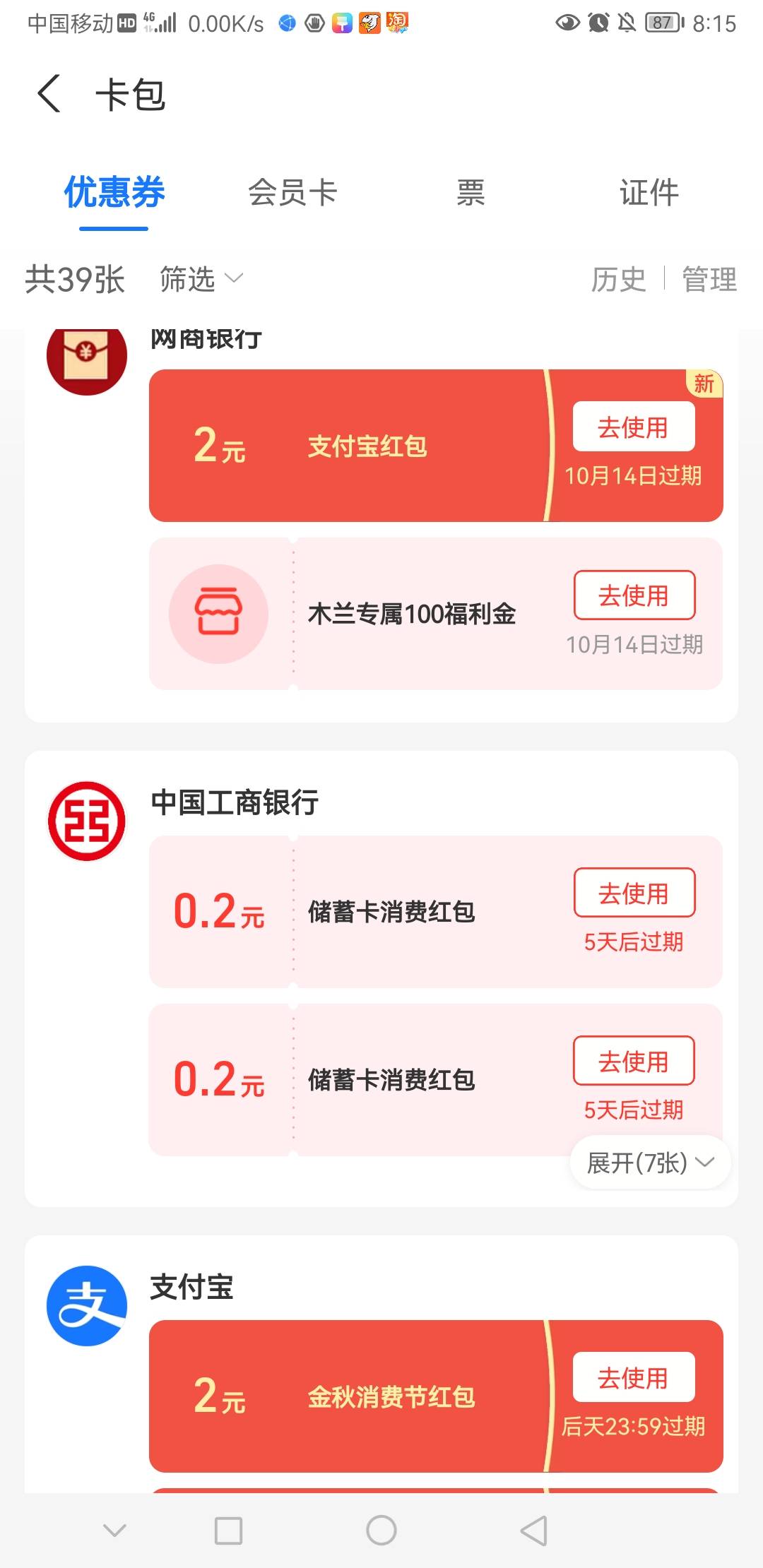Select the 优惠券 tab
The height and width of the screenshot is (1568, 763).
[114, 192]
